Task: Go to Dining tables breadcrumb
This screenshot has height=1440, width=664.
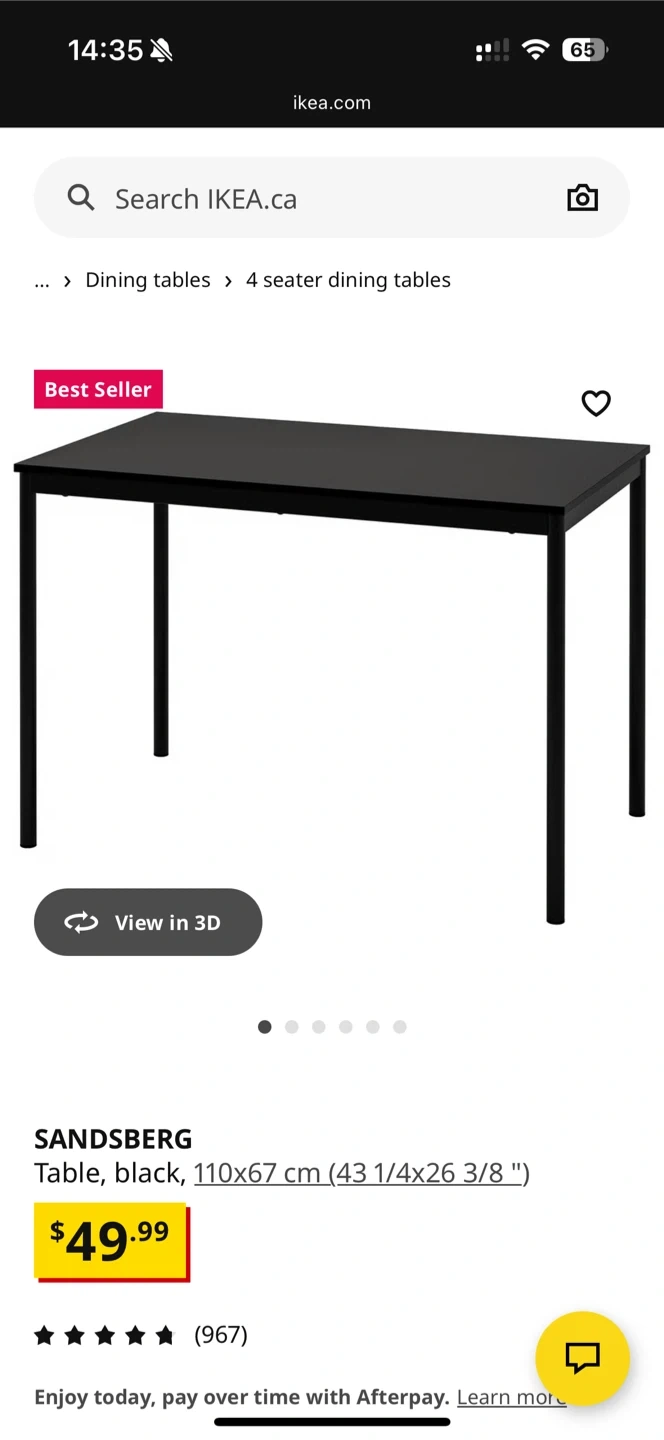Action: click(x=148, y=281)
